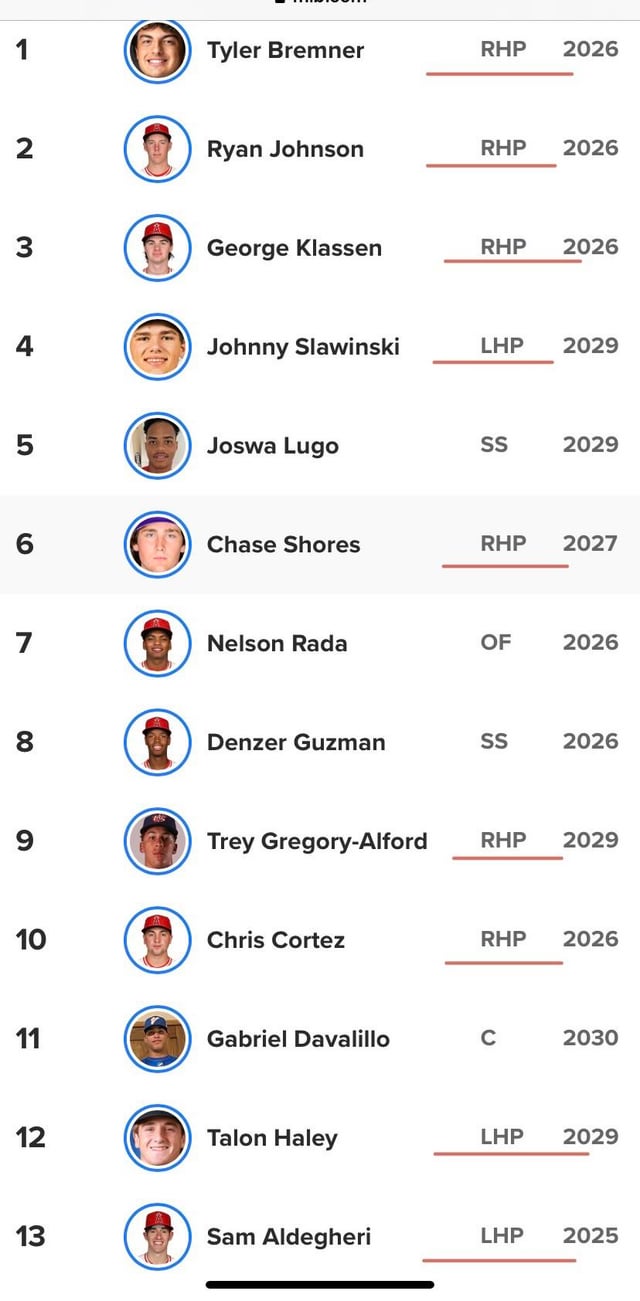
Task: Open Joswa Lugo's row
Action: pyautogui.click(x=272, y=446)
